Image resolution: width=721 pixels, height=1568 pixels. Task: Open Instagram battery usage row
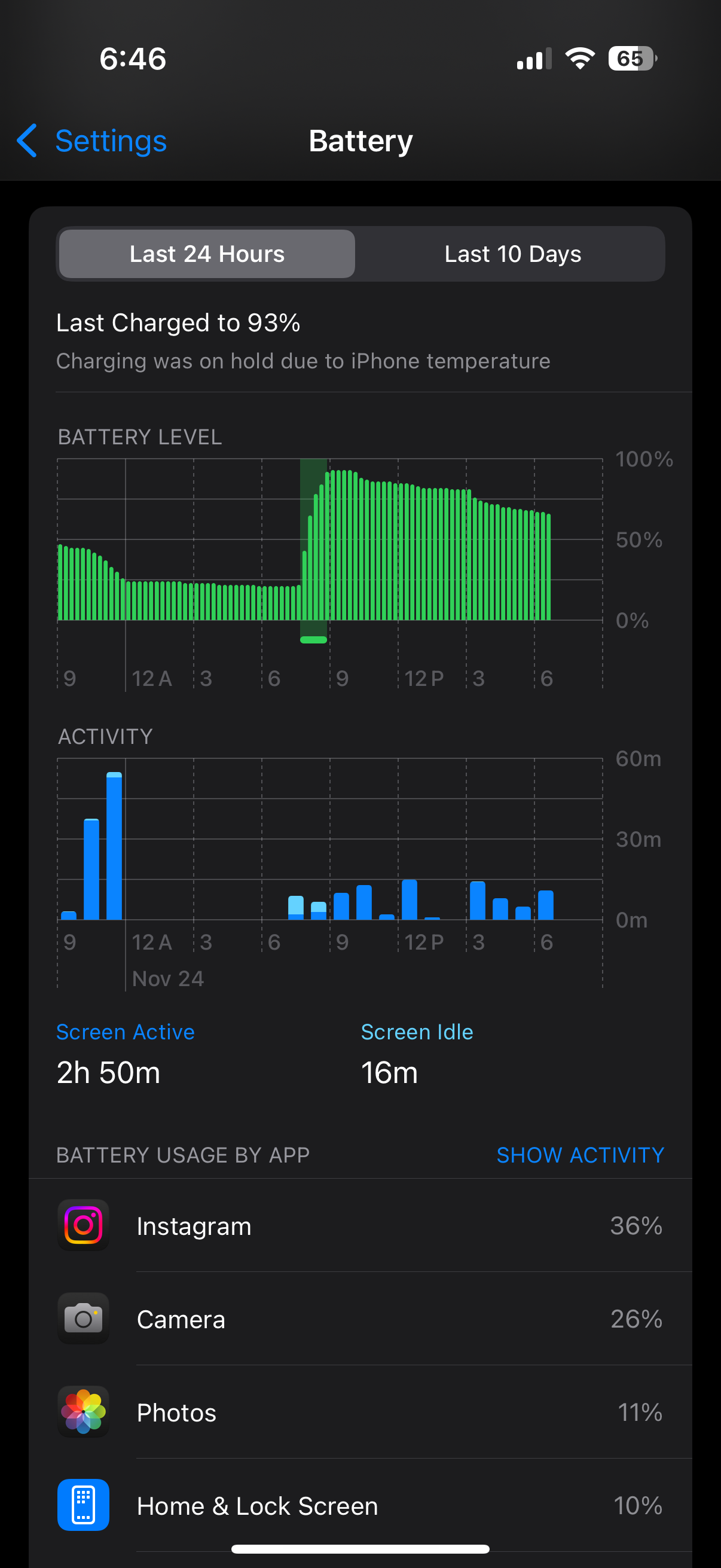pos(360,1225)
